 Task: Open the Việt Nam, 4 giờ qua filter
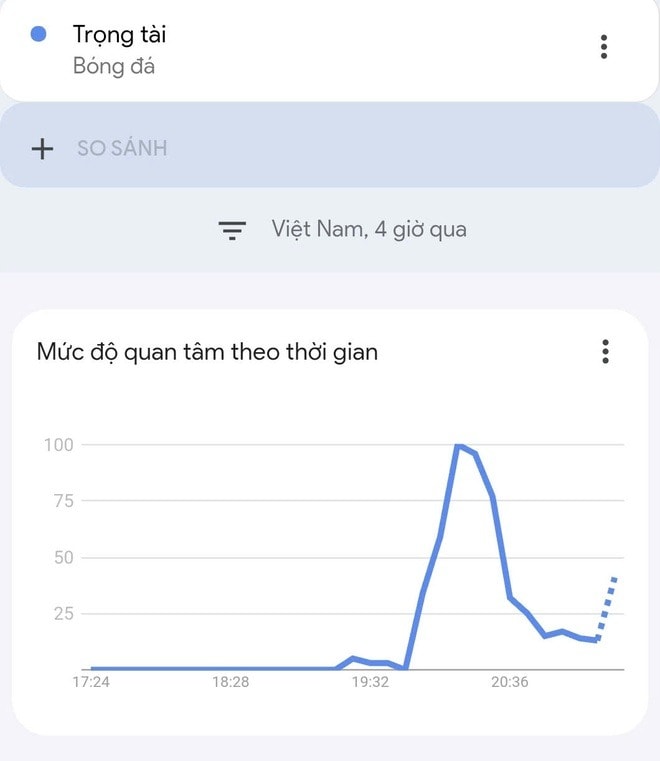343,230
